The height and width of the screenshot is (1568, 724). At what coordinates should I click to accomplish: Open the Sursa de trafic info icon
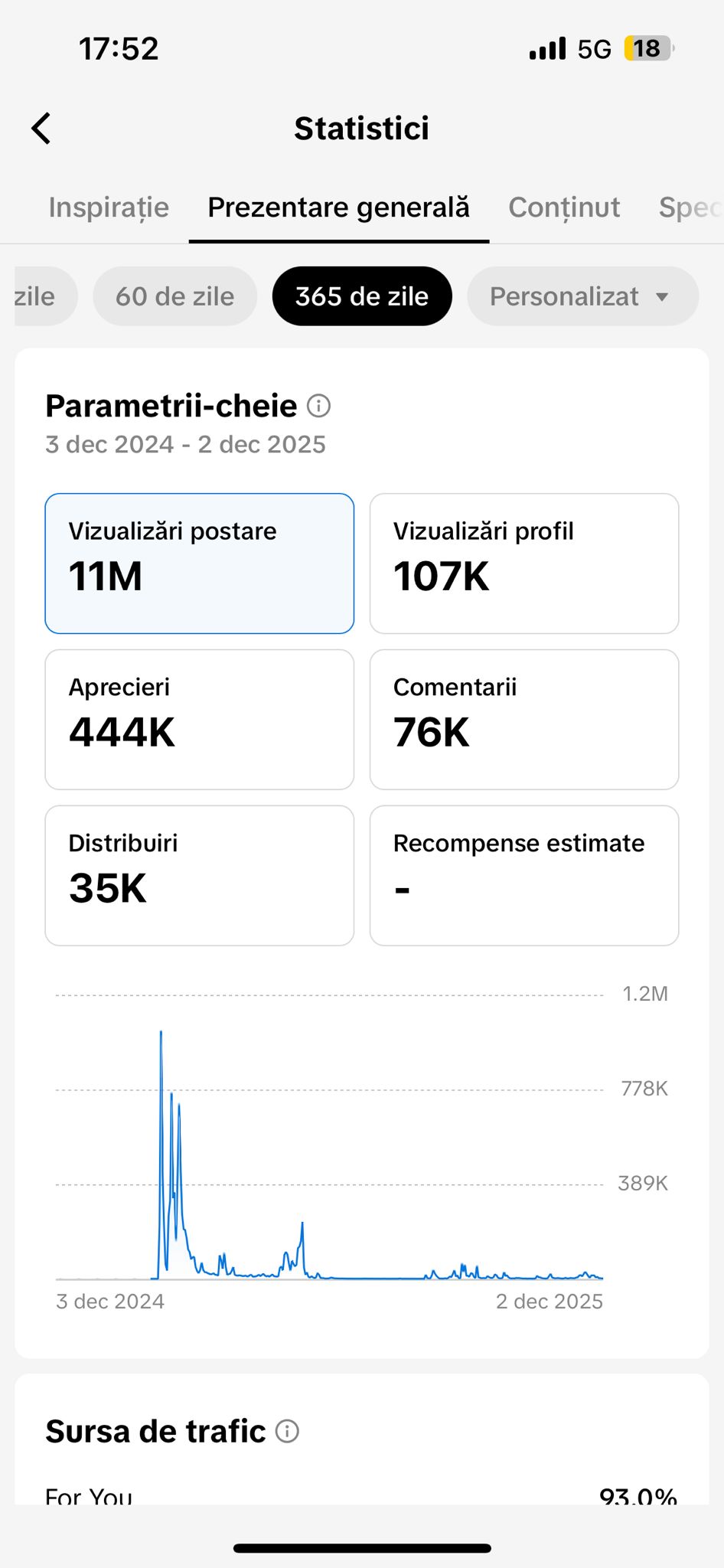(x=287, y=1431)
